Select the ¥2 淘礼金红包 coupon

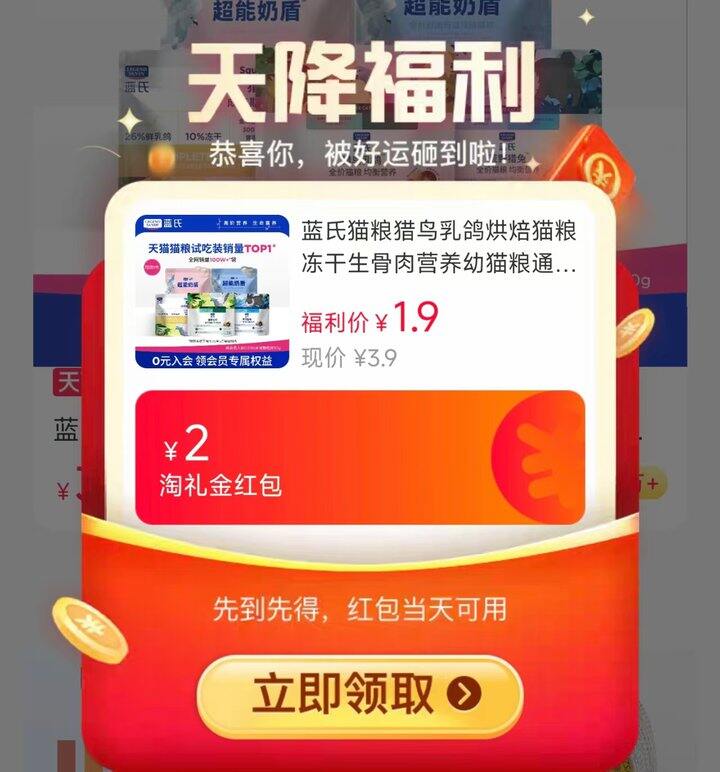click(360, 457)
